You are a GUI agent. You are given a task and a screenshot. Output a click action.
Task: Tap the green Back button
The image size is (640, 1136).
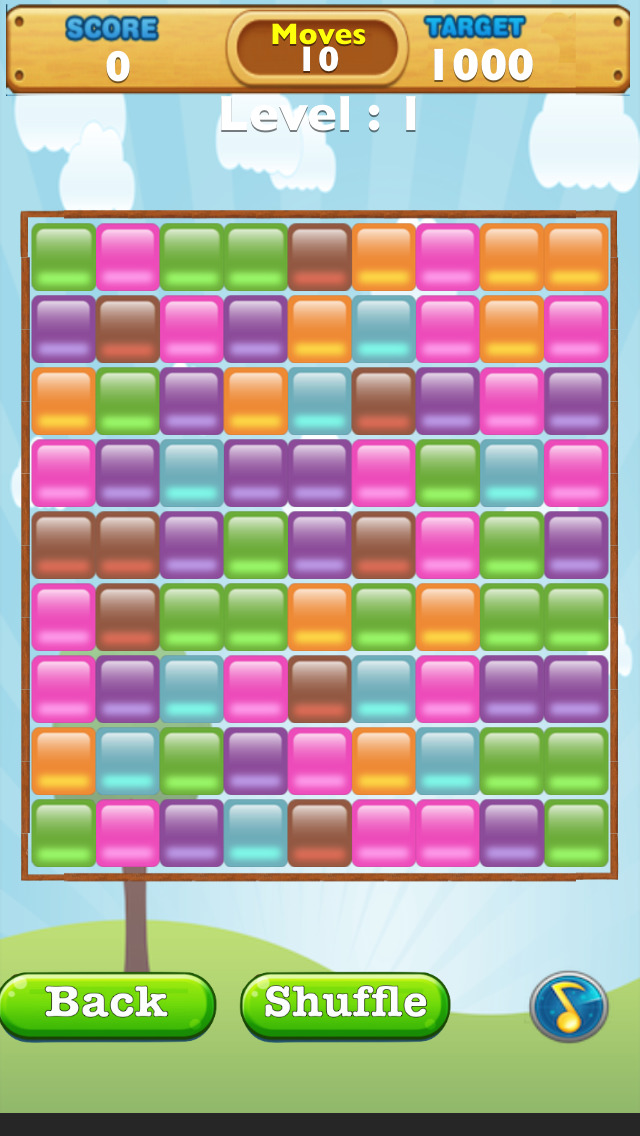tap(107, 1006)
